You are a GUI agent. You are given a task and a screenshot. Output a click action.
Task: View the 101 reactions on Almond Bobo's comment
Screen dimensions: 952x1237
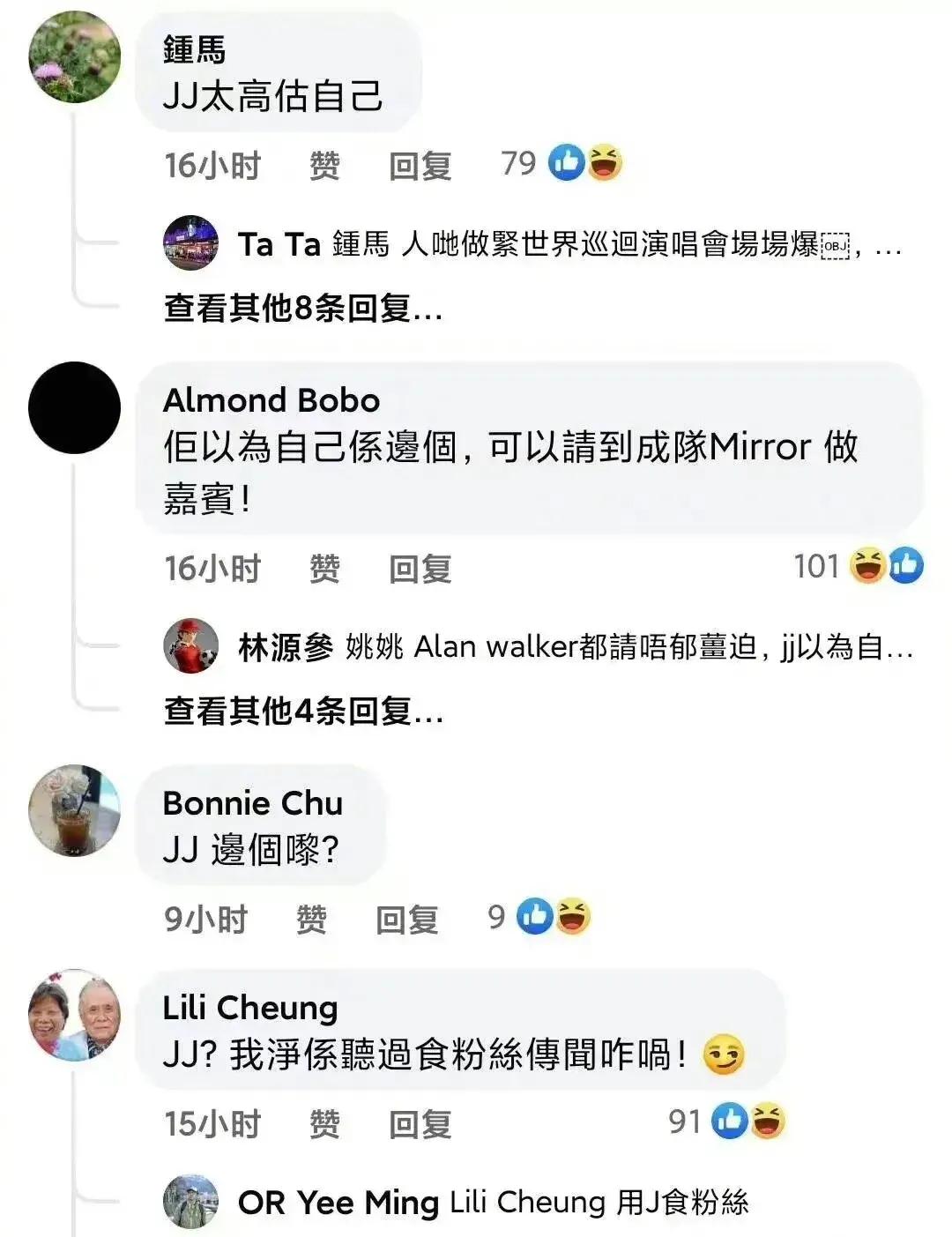pos(858,566)
